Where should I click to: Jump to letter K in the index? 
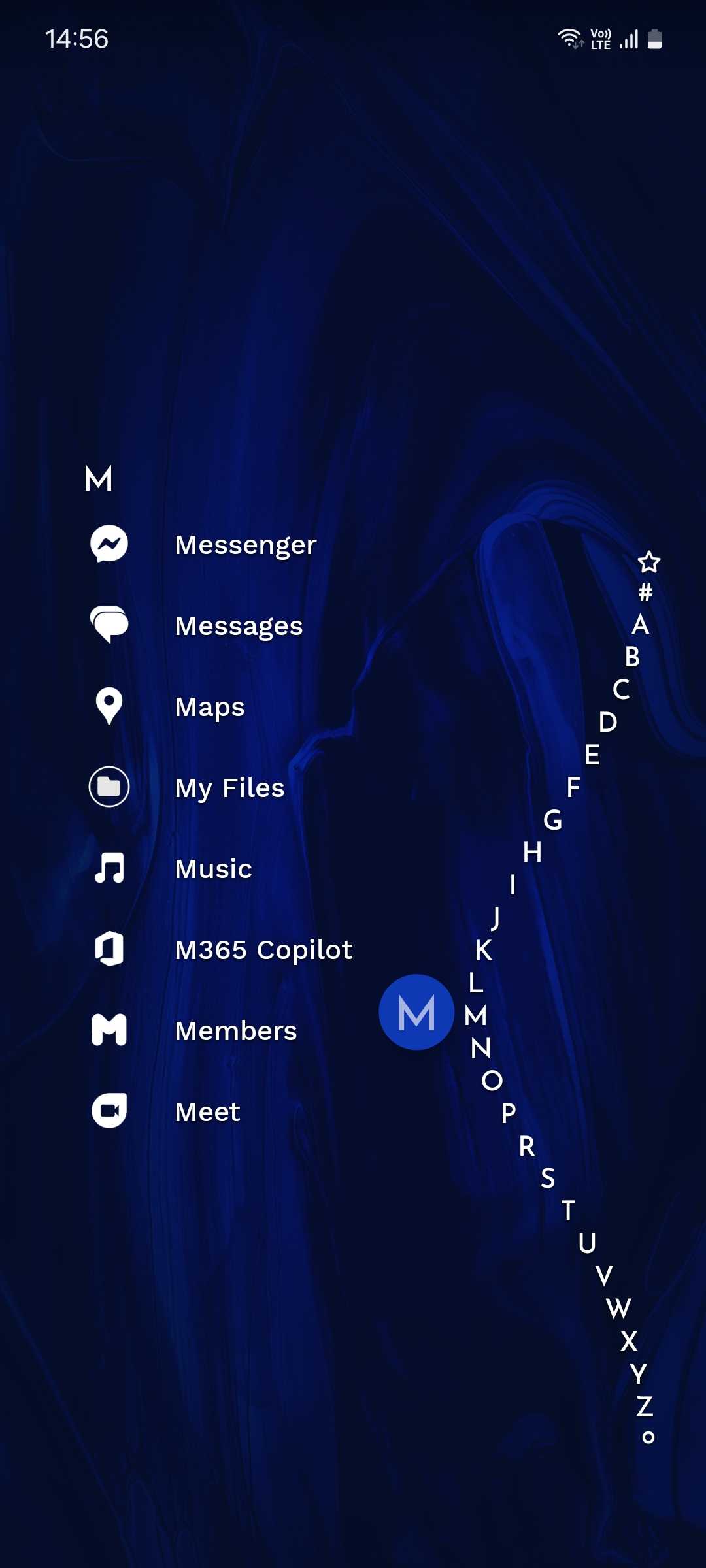coord(483,950)
